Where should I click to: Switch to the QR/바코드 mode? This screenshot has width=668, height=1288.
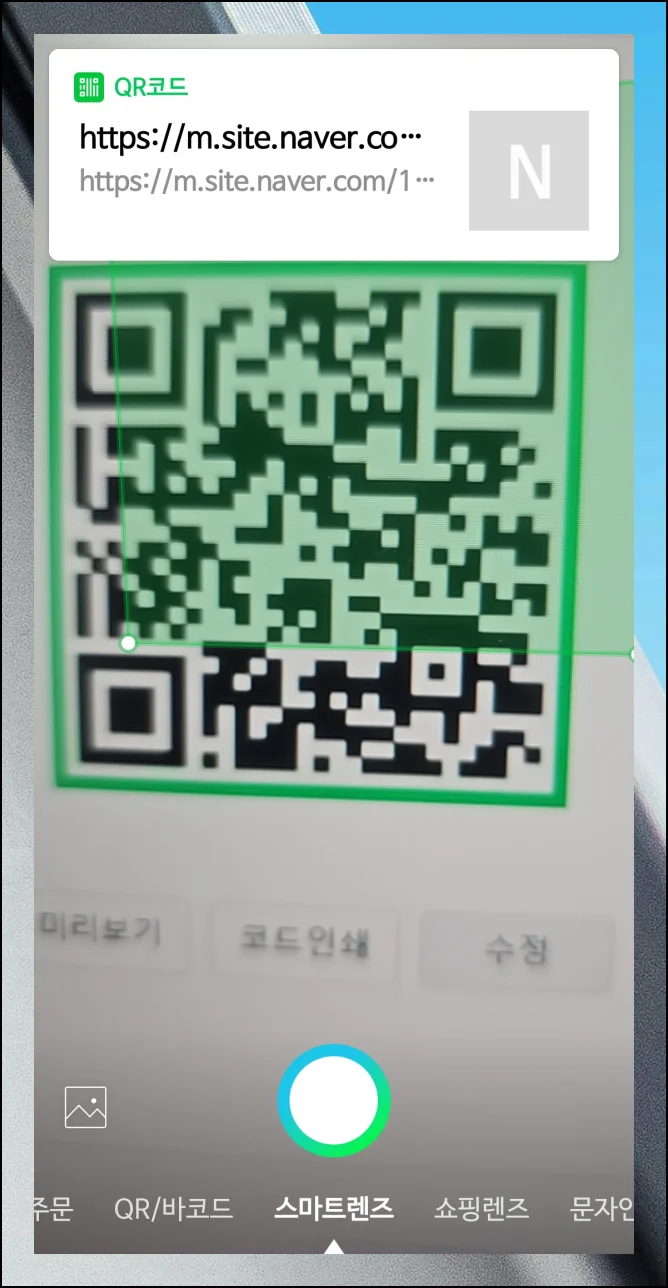coord(174,1208)
